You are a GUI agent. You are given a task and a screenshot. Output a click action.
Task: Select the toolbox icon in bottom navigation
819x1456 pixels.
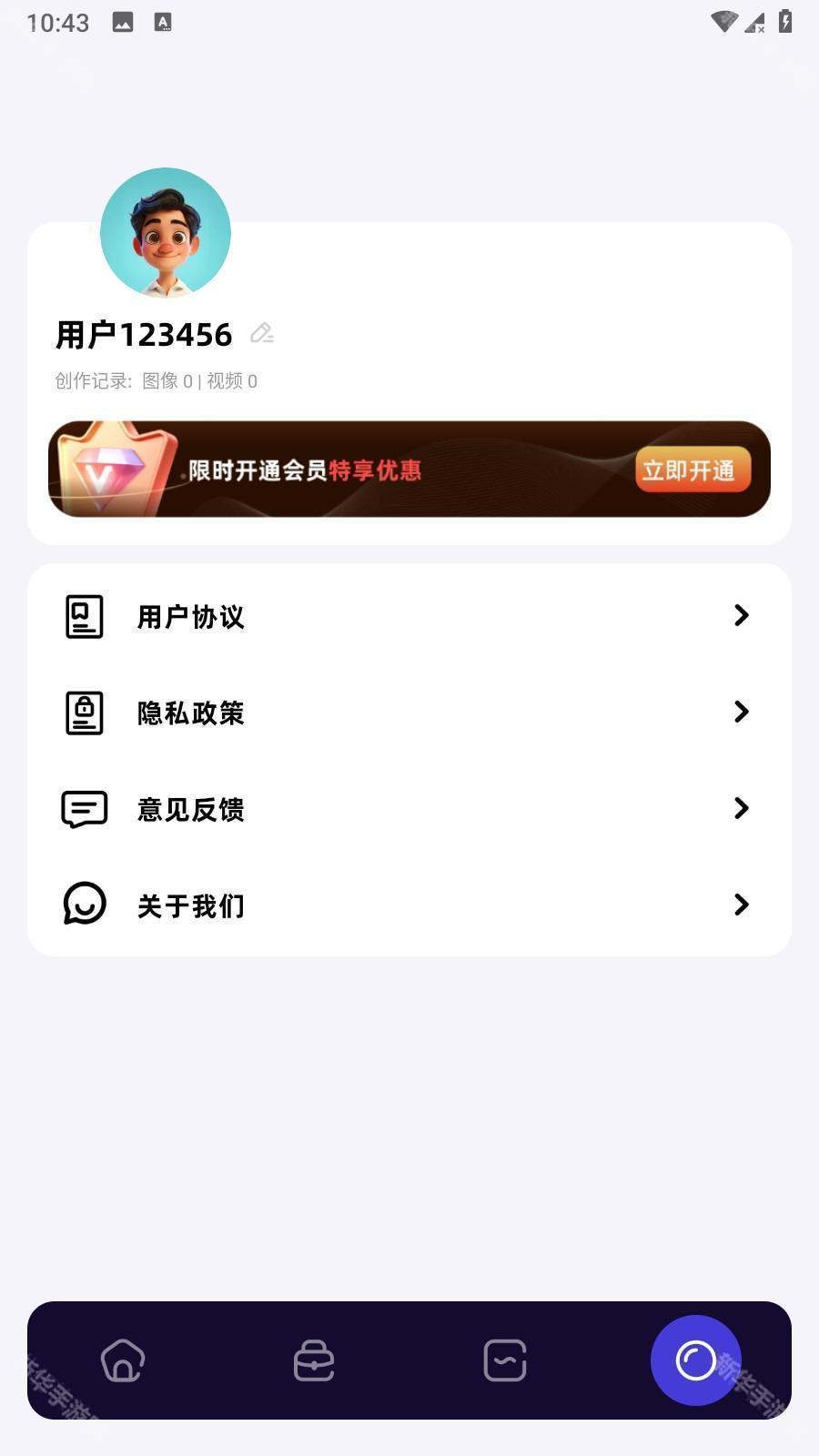[x=313, y=1360]
